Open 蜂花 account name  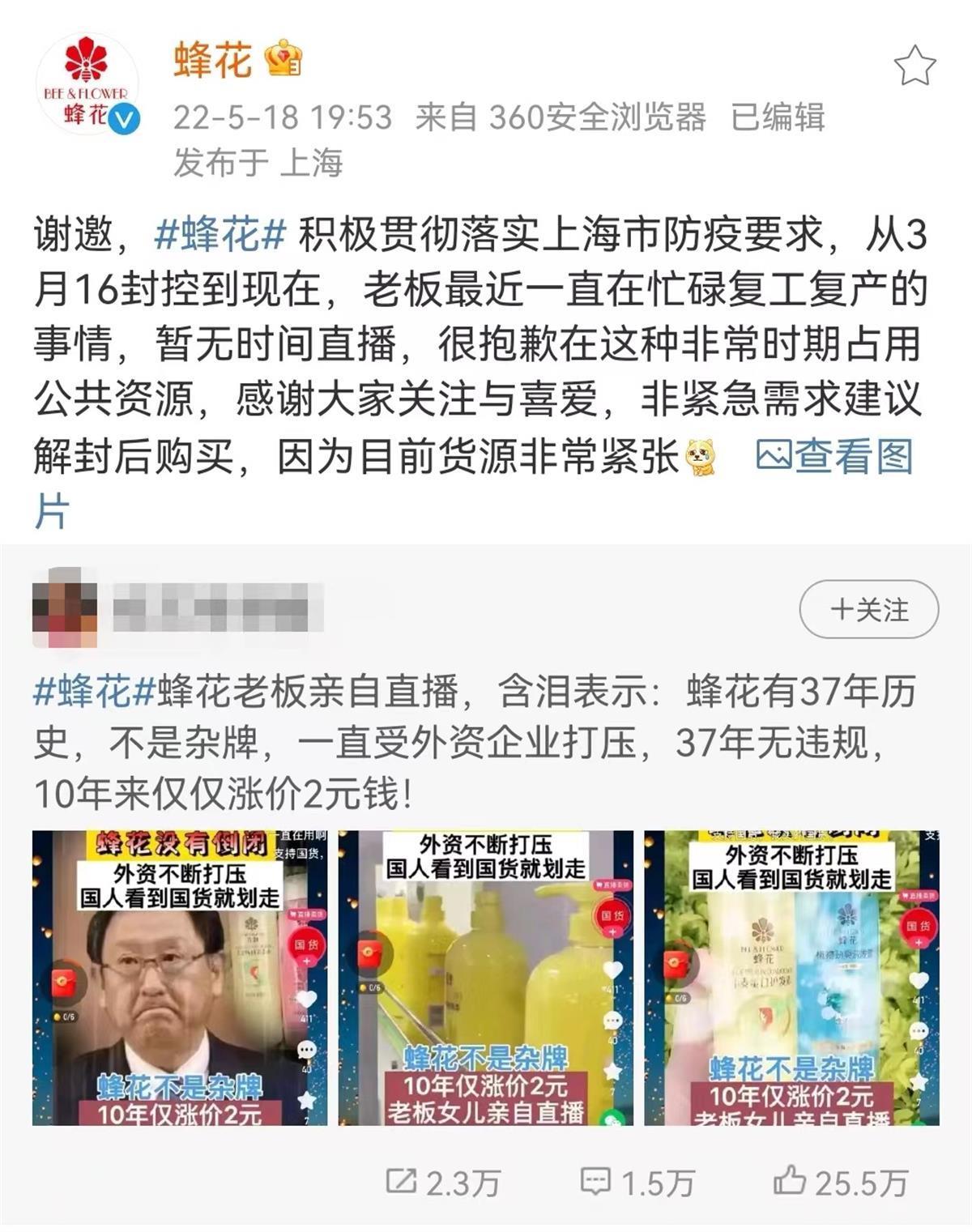[212, 61]
